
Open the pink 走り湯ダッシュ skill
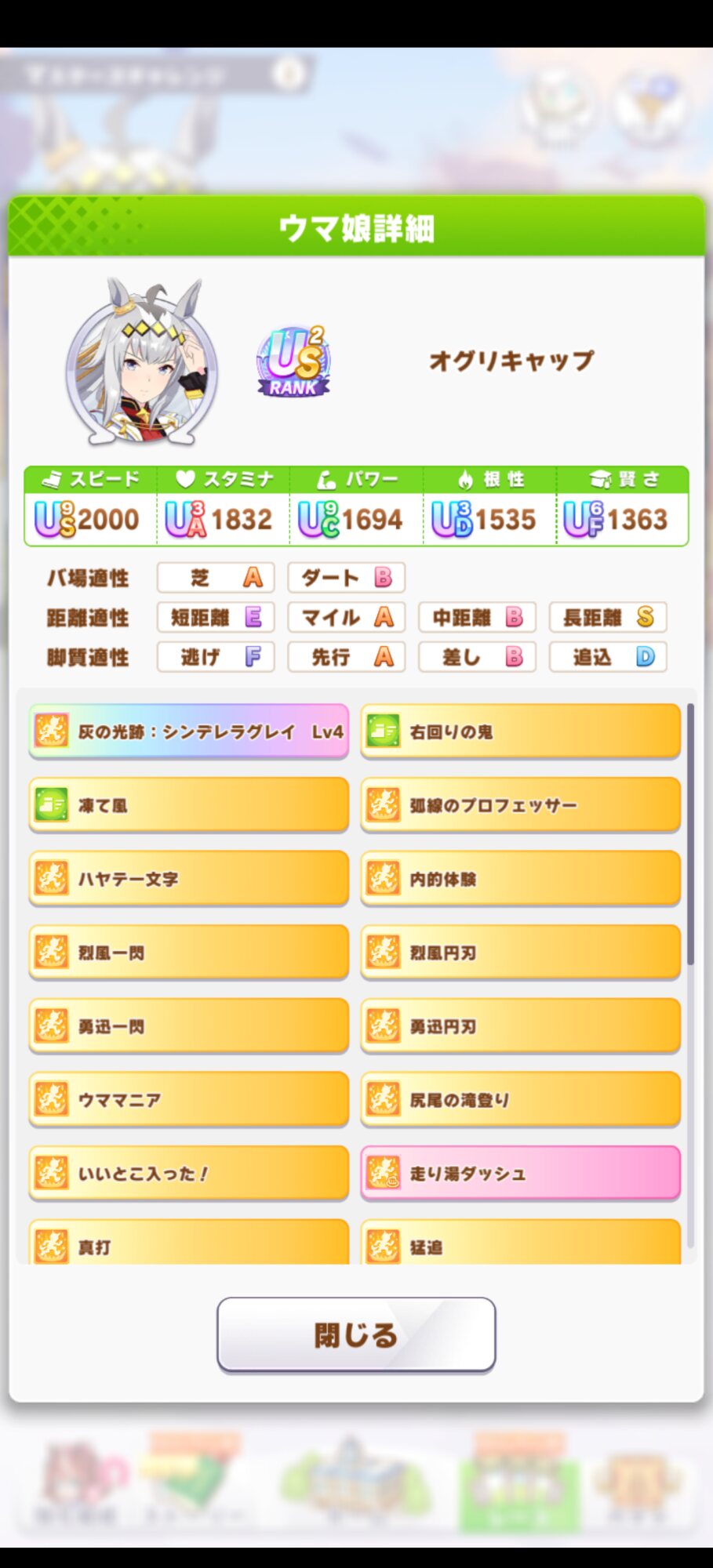tap(520, 1174)
